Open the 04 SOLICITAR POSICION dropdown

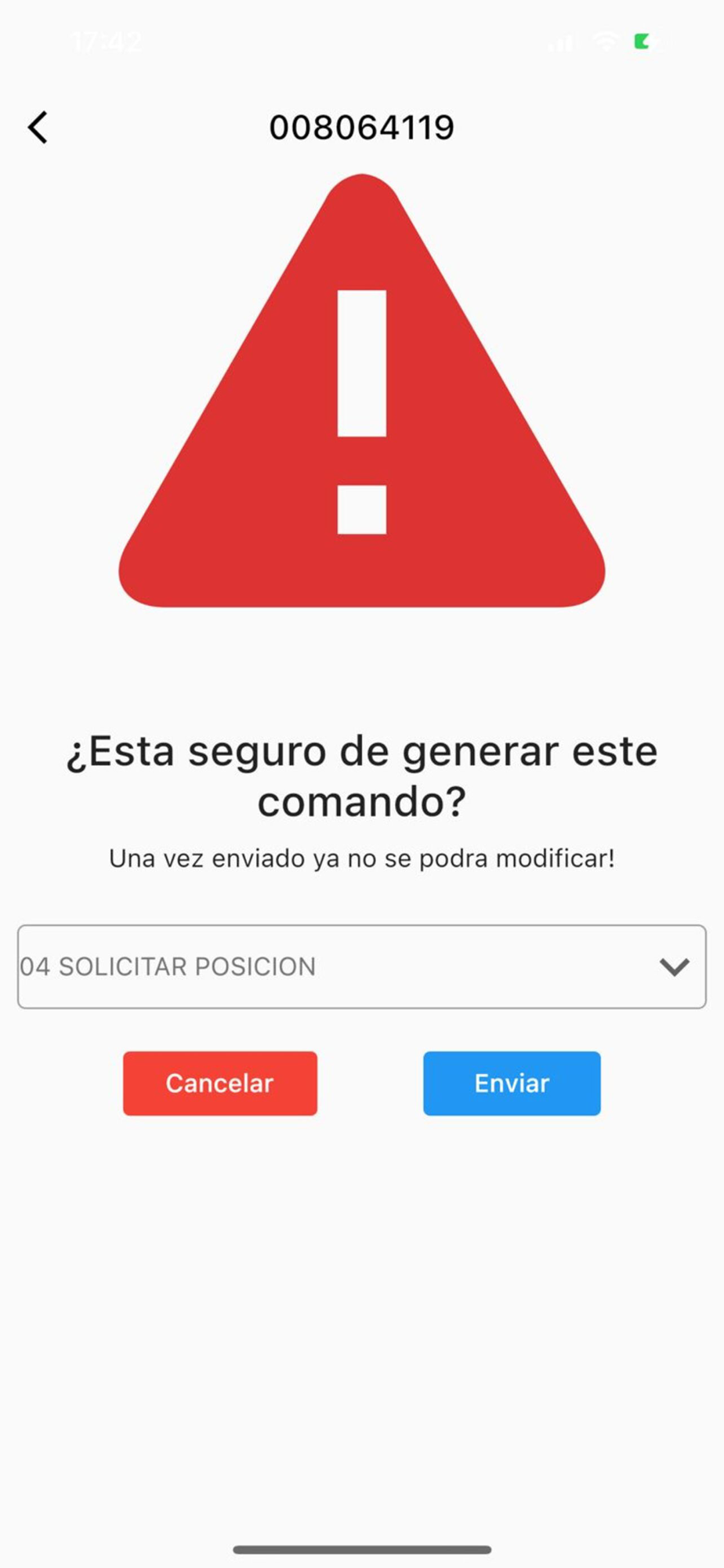coord(362,967)
